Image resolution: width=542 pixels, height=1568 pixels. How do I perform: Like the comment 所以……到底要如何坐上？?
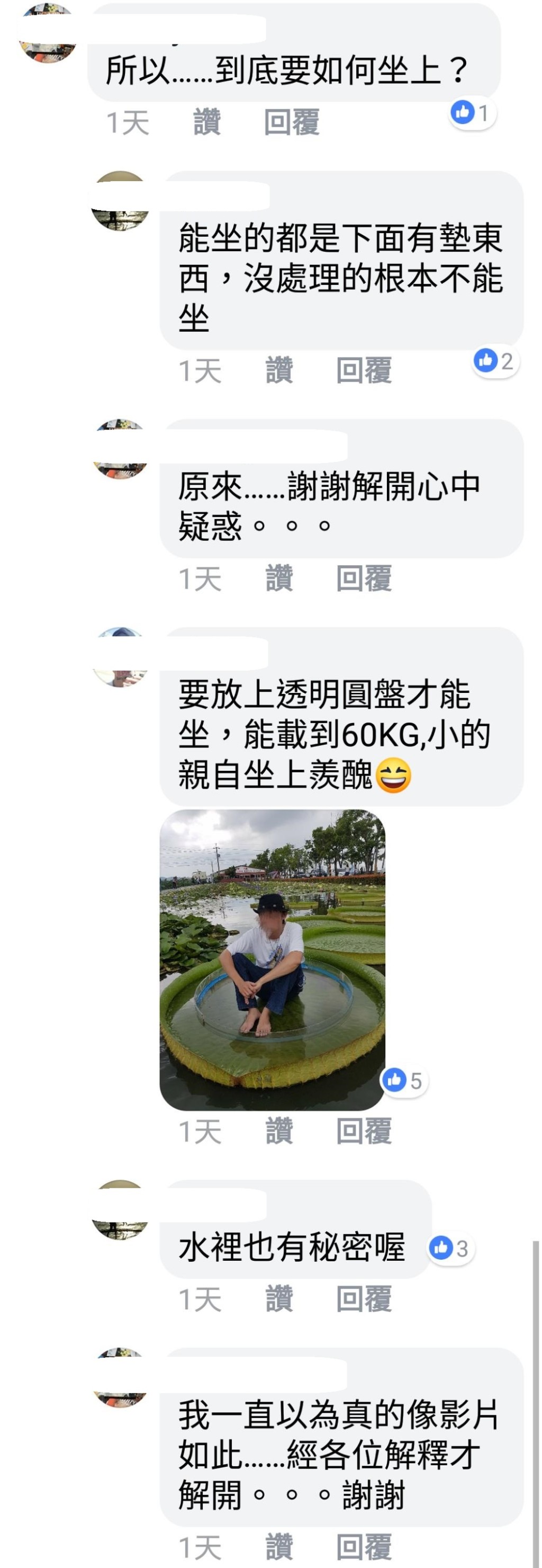[x=206, y=122]
